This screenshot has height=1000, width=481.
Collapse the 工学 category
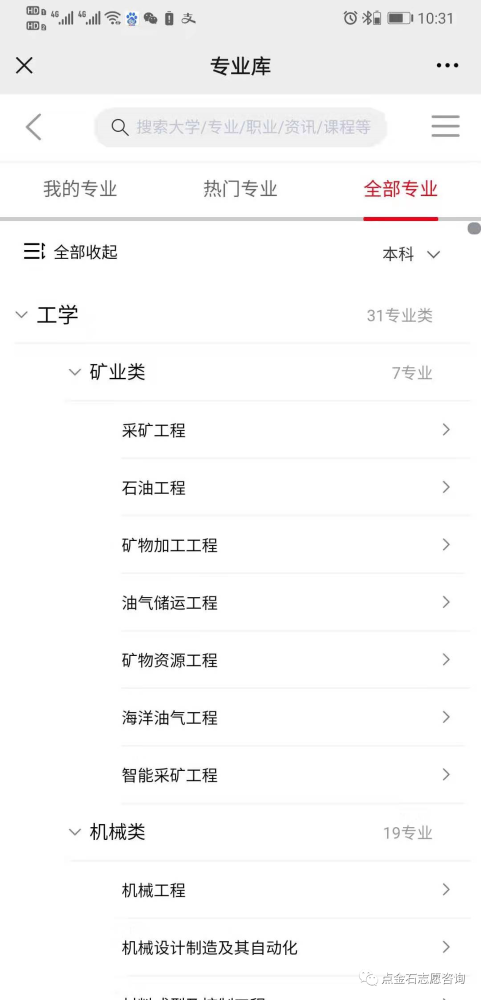tap(47, 315)
